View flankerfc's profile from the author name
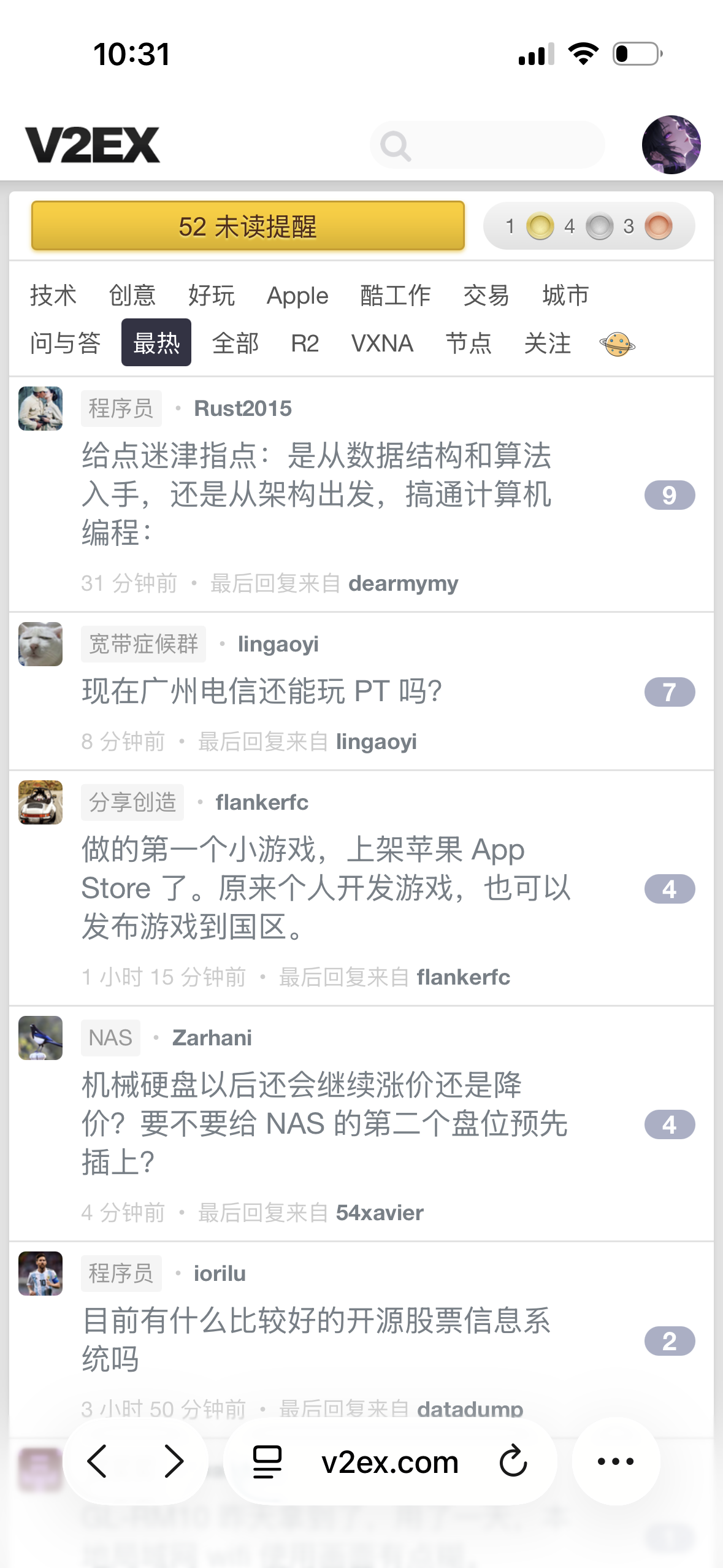Image resolution: width=723 pixels, height=1568 pixels. tap(262, 802)
